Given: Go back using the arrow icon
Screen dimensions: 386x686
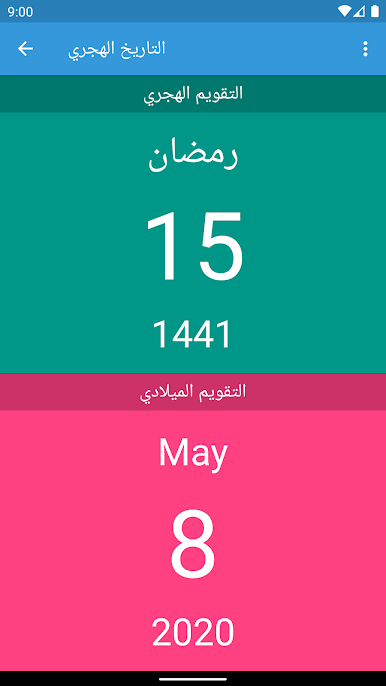Looking at the screenshot, I should [25, 49].
